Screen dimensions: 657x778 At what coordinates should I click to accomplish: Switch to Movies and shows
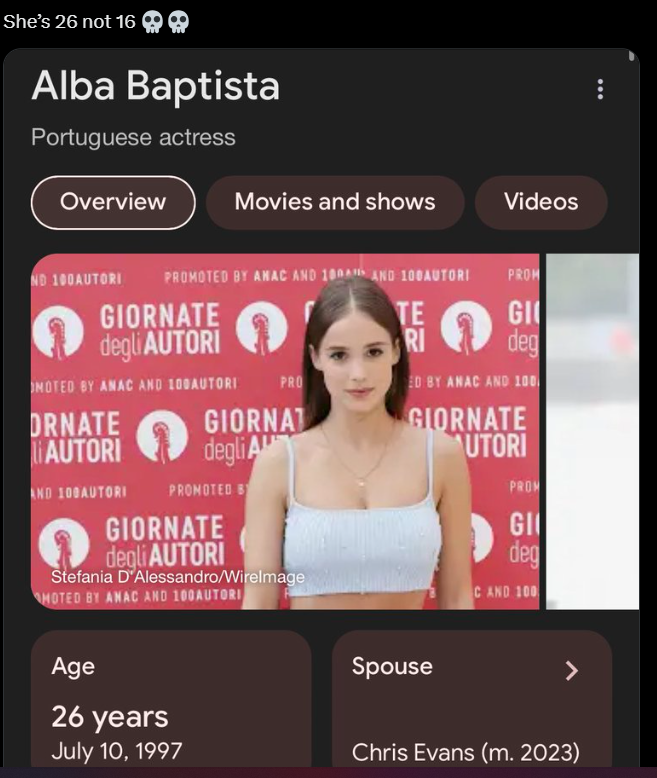tap(335, 202)
